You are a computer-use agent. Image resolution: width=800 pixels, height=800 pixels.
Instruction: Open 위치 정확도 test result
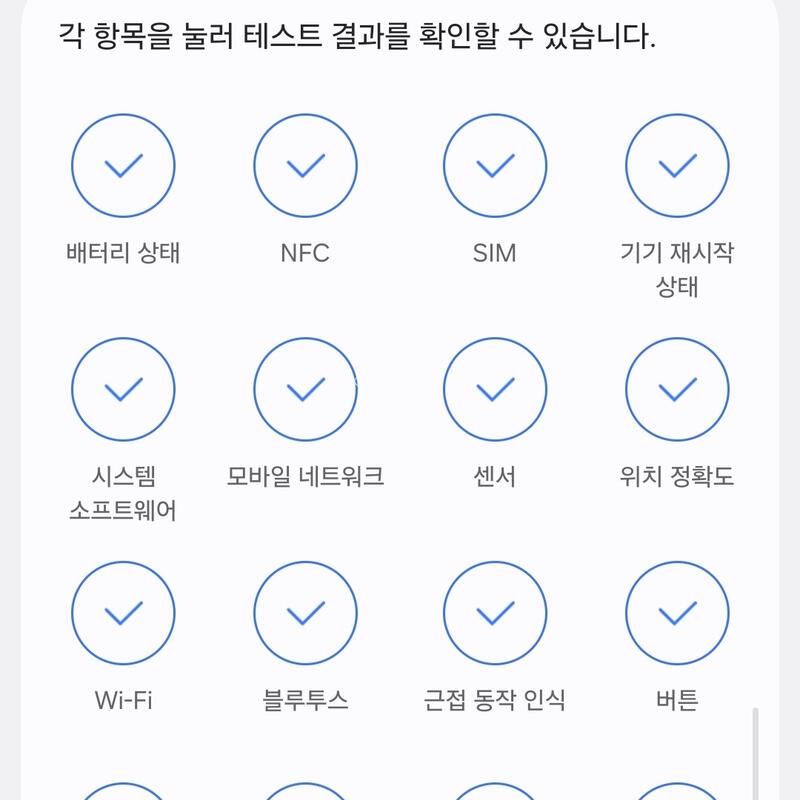click(x=677, y=390)
